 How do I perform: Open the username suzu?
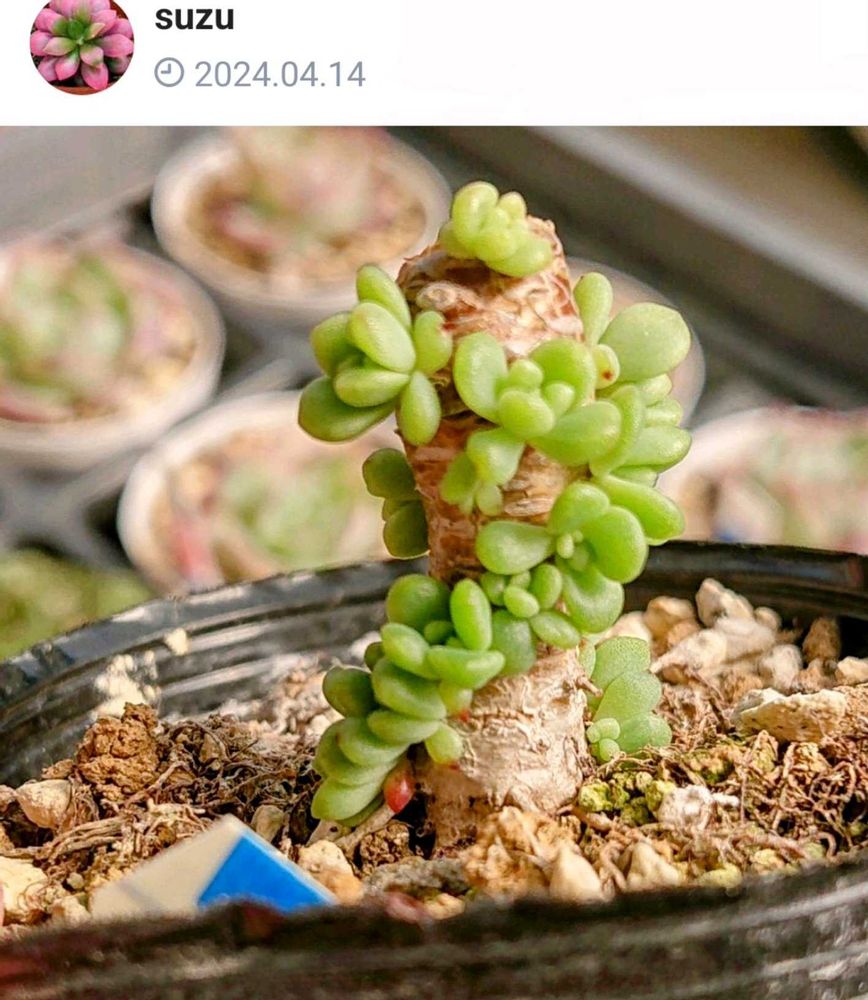(x=194, y=17)
